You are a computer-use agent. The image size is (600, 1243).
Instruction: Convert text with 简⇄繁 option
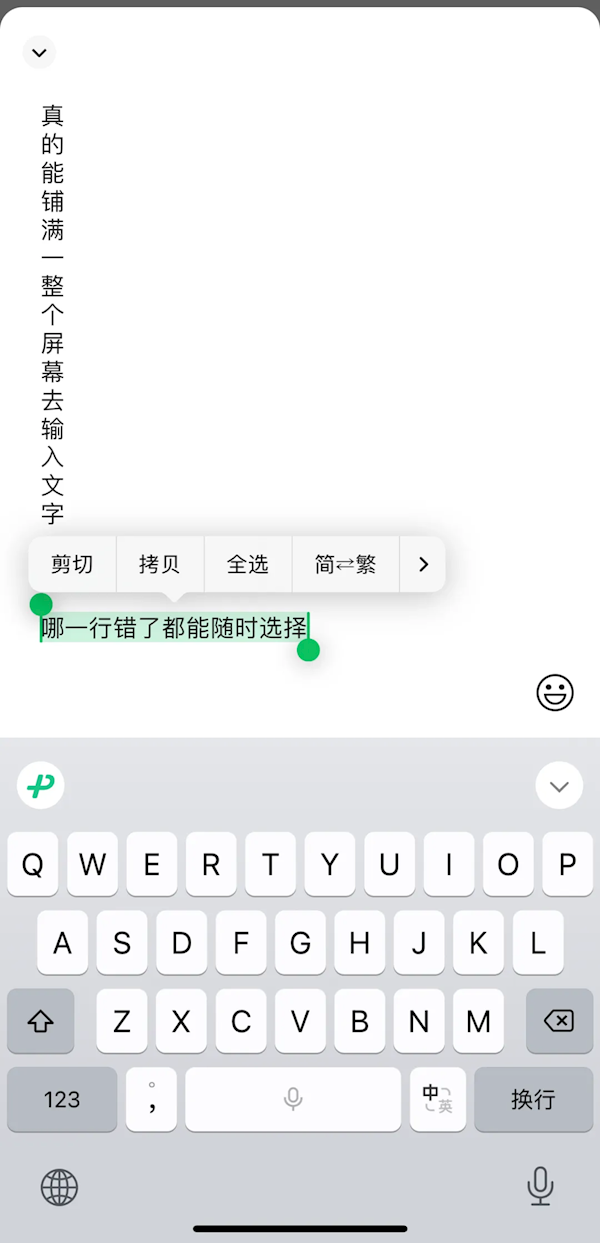point(345,564)
